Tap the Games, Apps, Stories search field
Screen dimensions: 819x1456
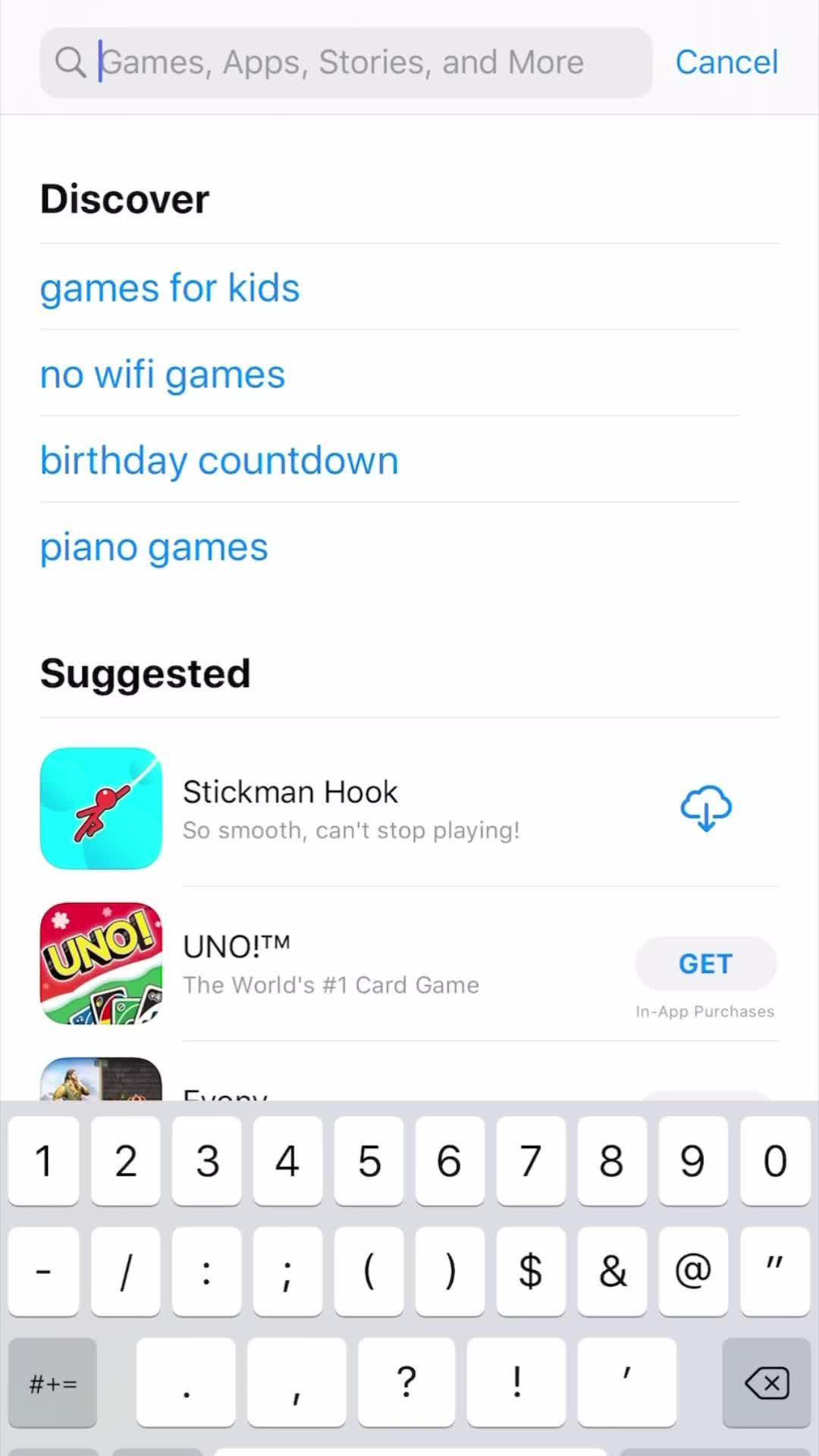tap(346, 63)
